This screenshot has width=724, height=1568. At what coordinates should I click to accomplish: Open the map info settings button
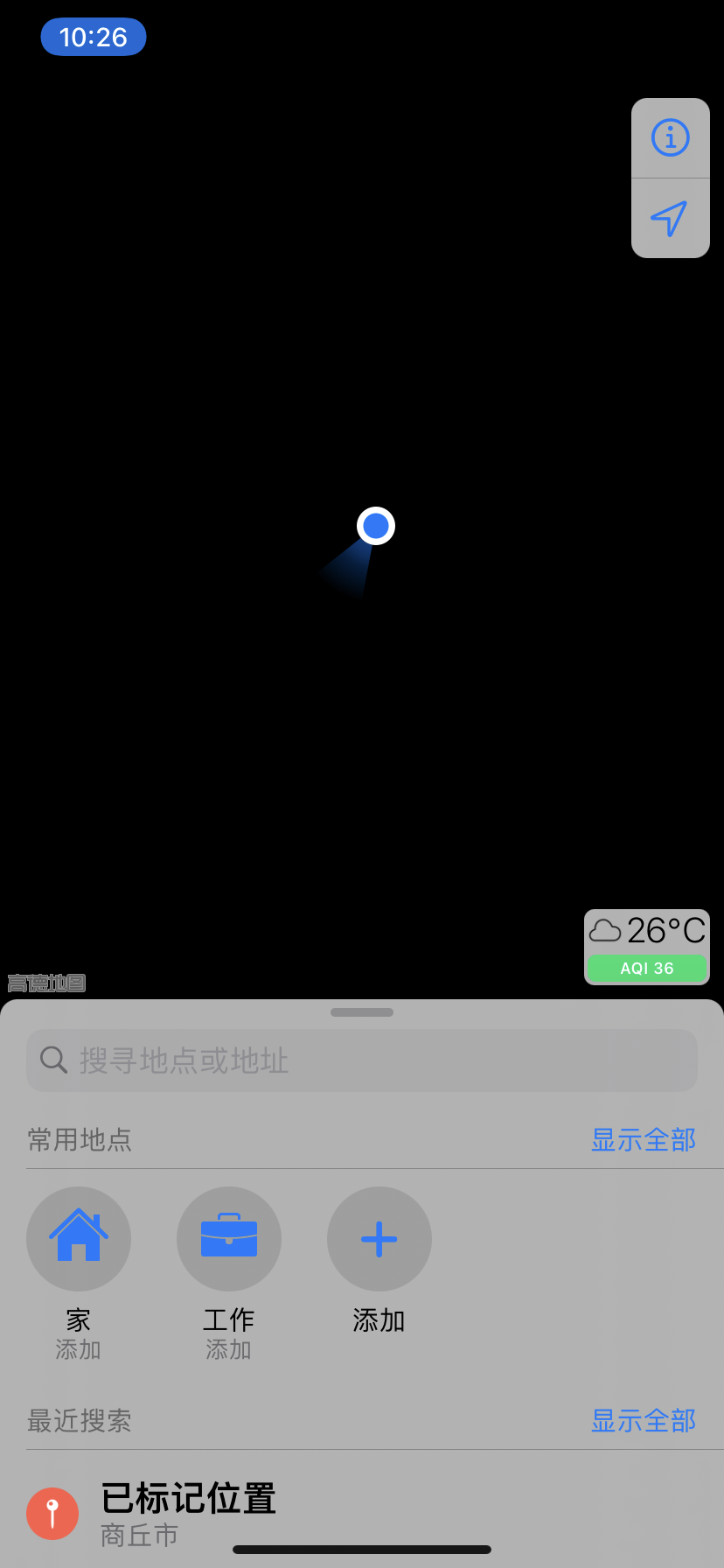pyautogui.click(x=671, y=138)
